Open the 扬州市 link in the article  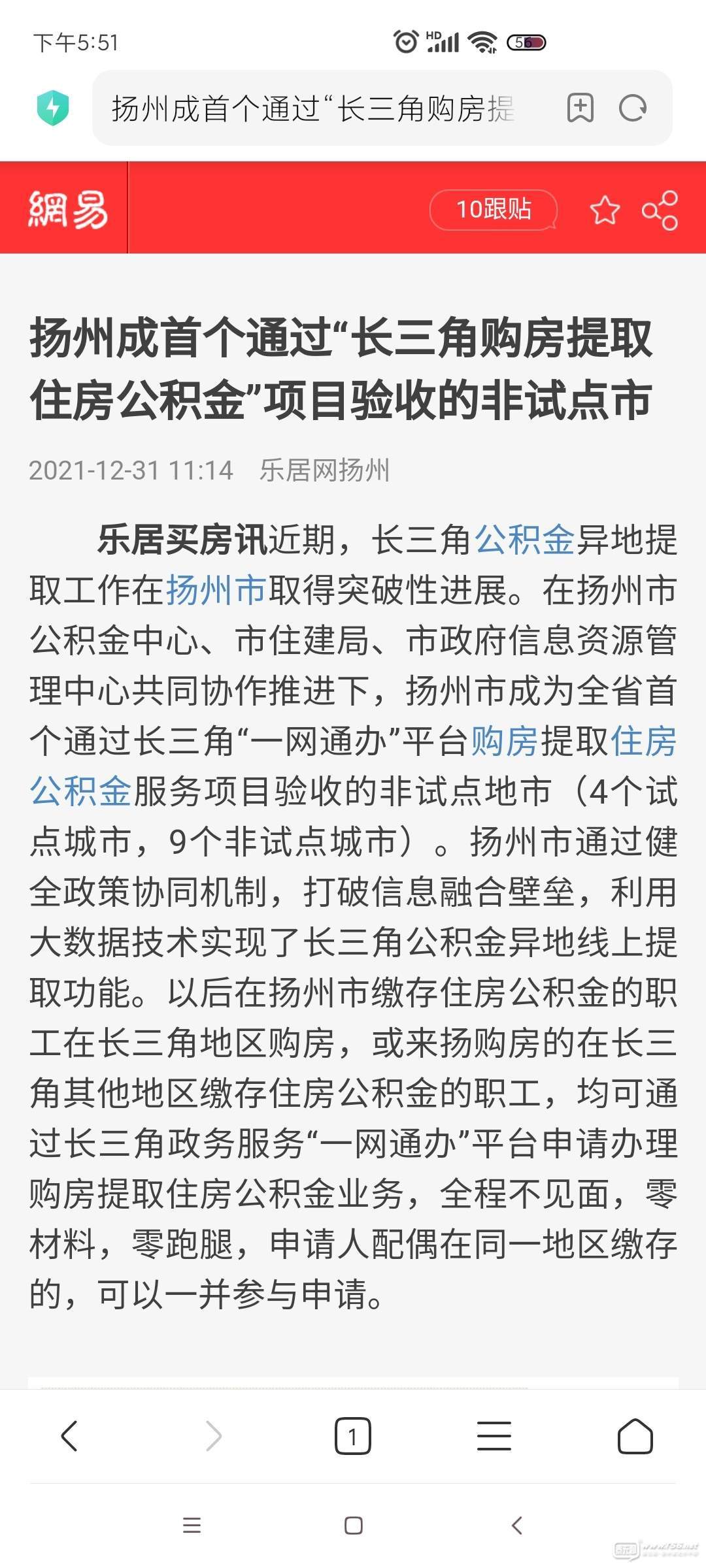click(216, 591)
